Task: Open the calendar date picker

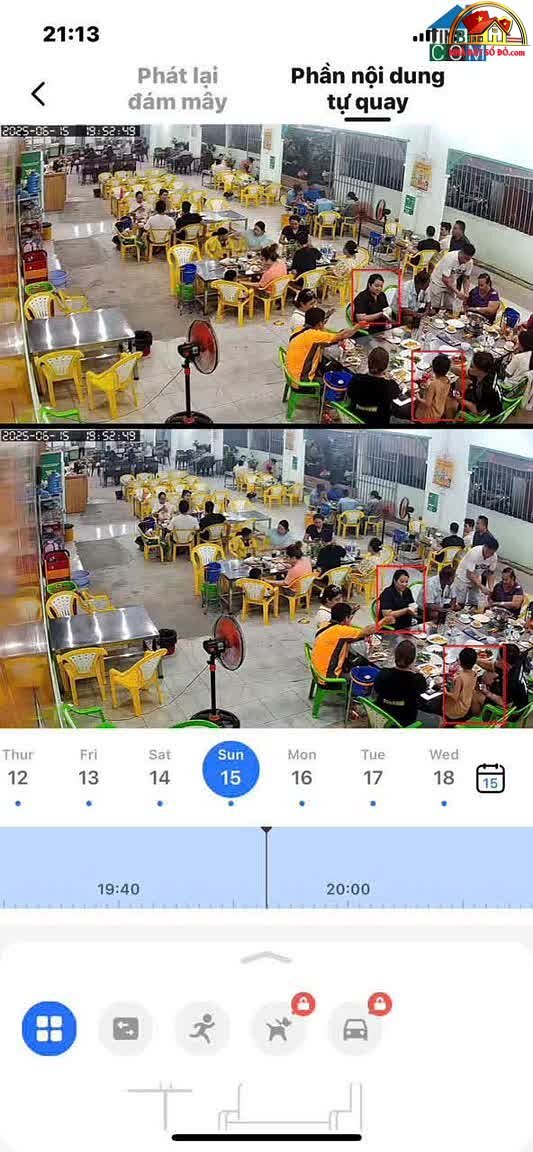Action: (x=490, y=778)
